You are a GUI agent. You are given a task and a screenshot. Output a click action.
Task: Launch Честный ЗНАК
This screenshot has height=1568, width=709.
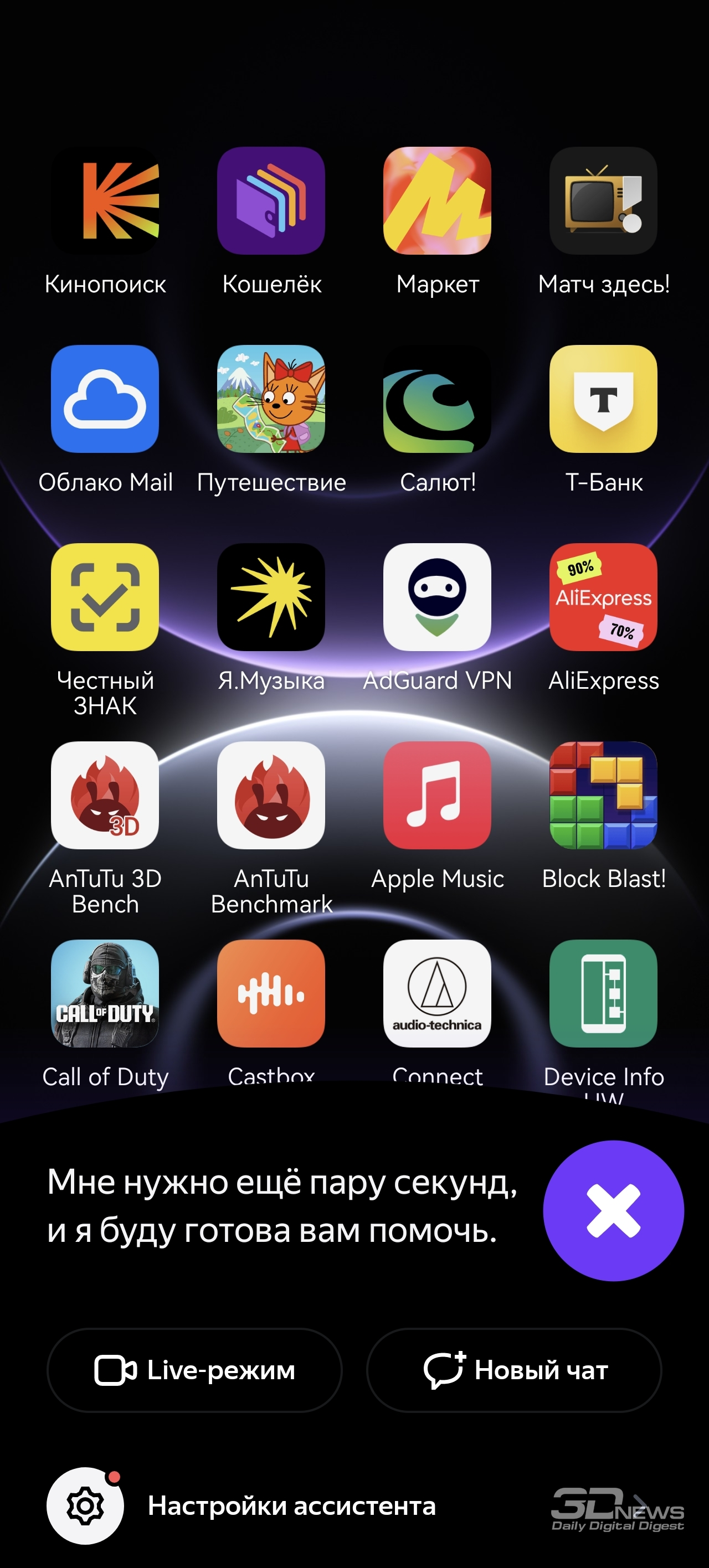coord(105,597)
